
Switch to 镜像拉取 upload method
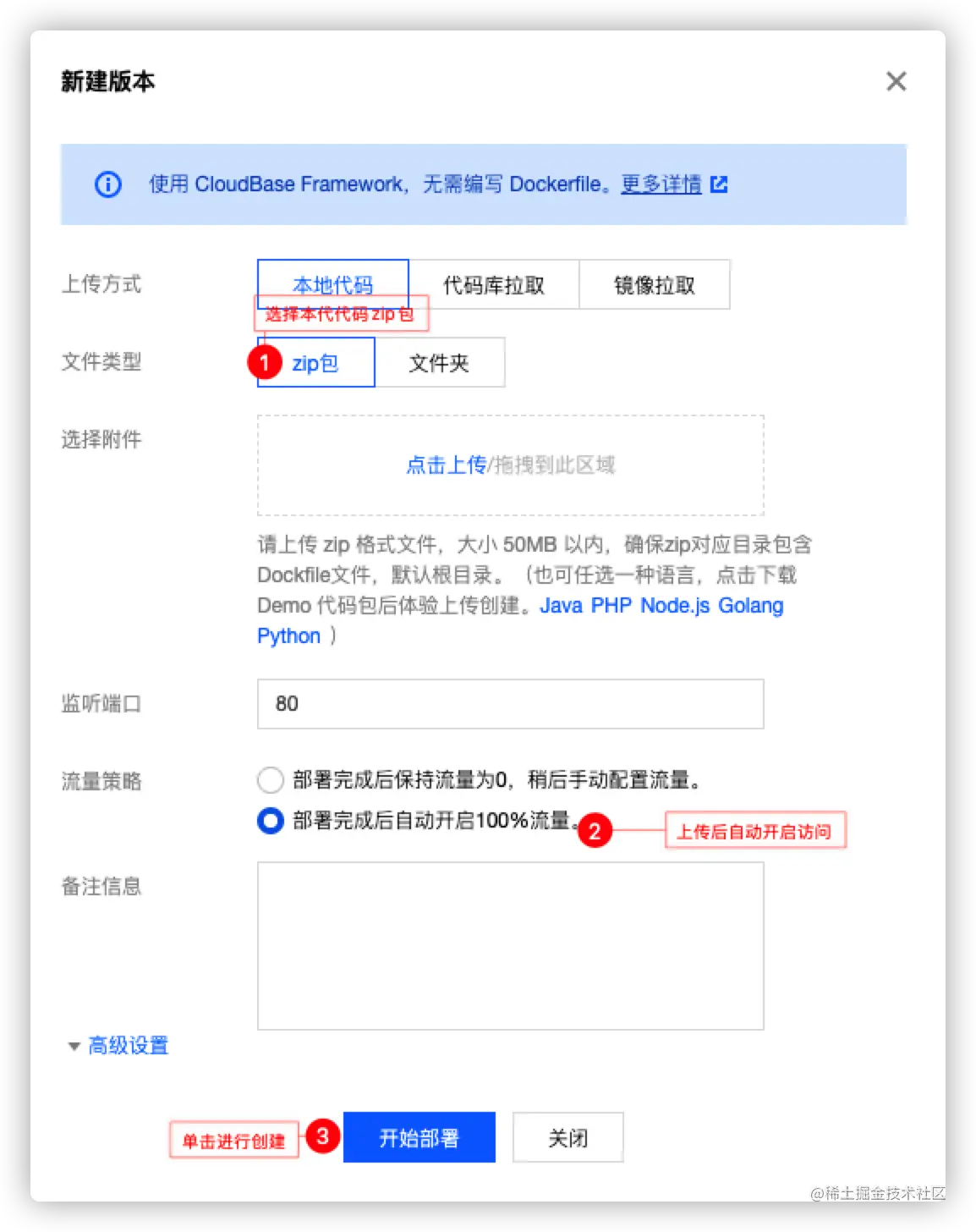point(654,285)
